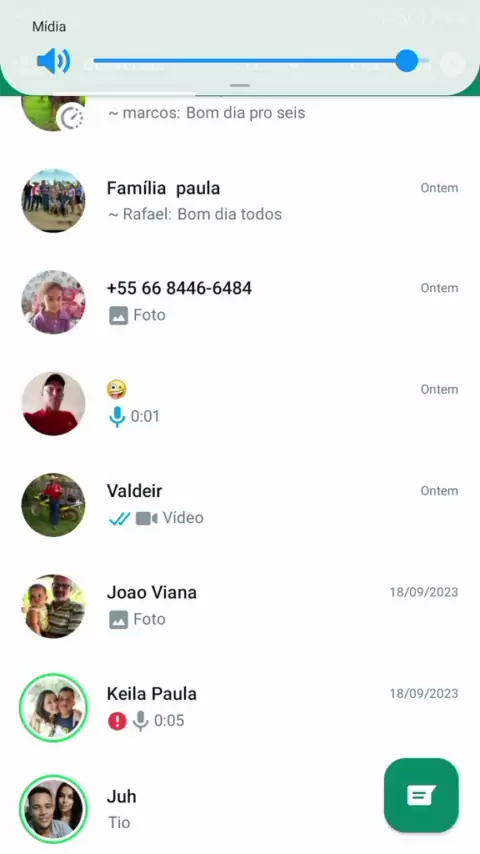
Task: View Keila Paula's profile picture
Action: [x=53, y=707]
